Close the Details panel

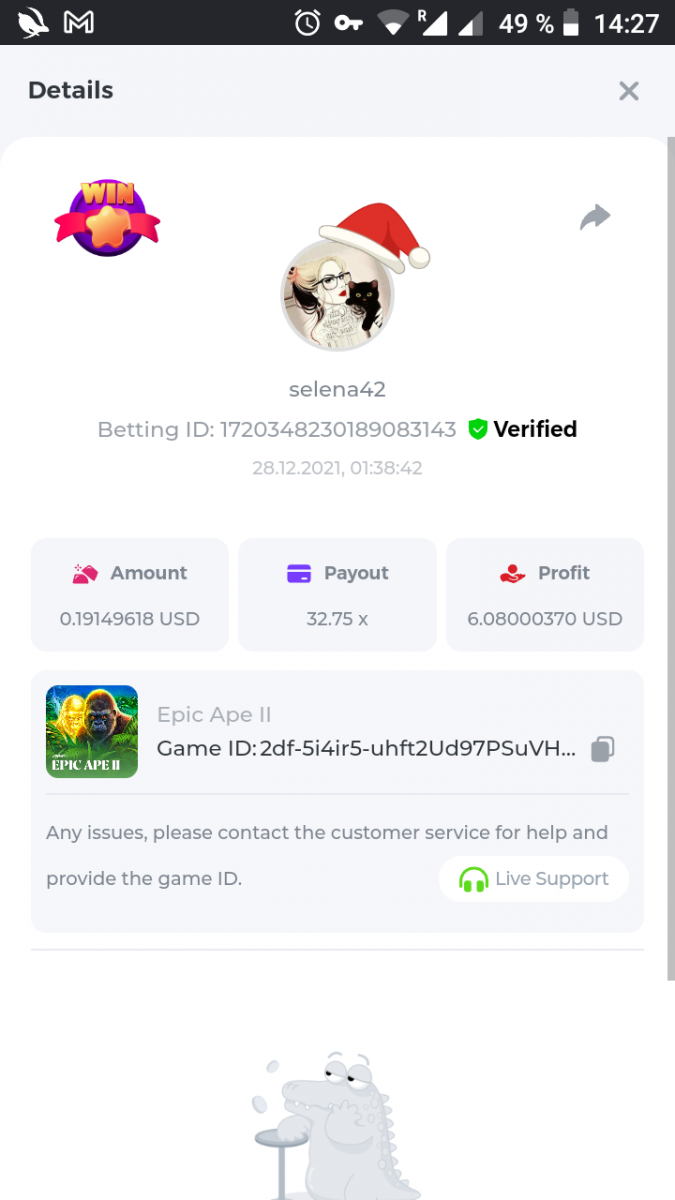628,91
